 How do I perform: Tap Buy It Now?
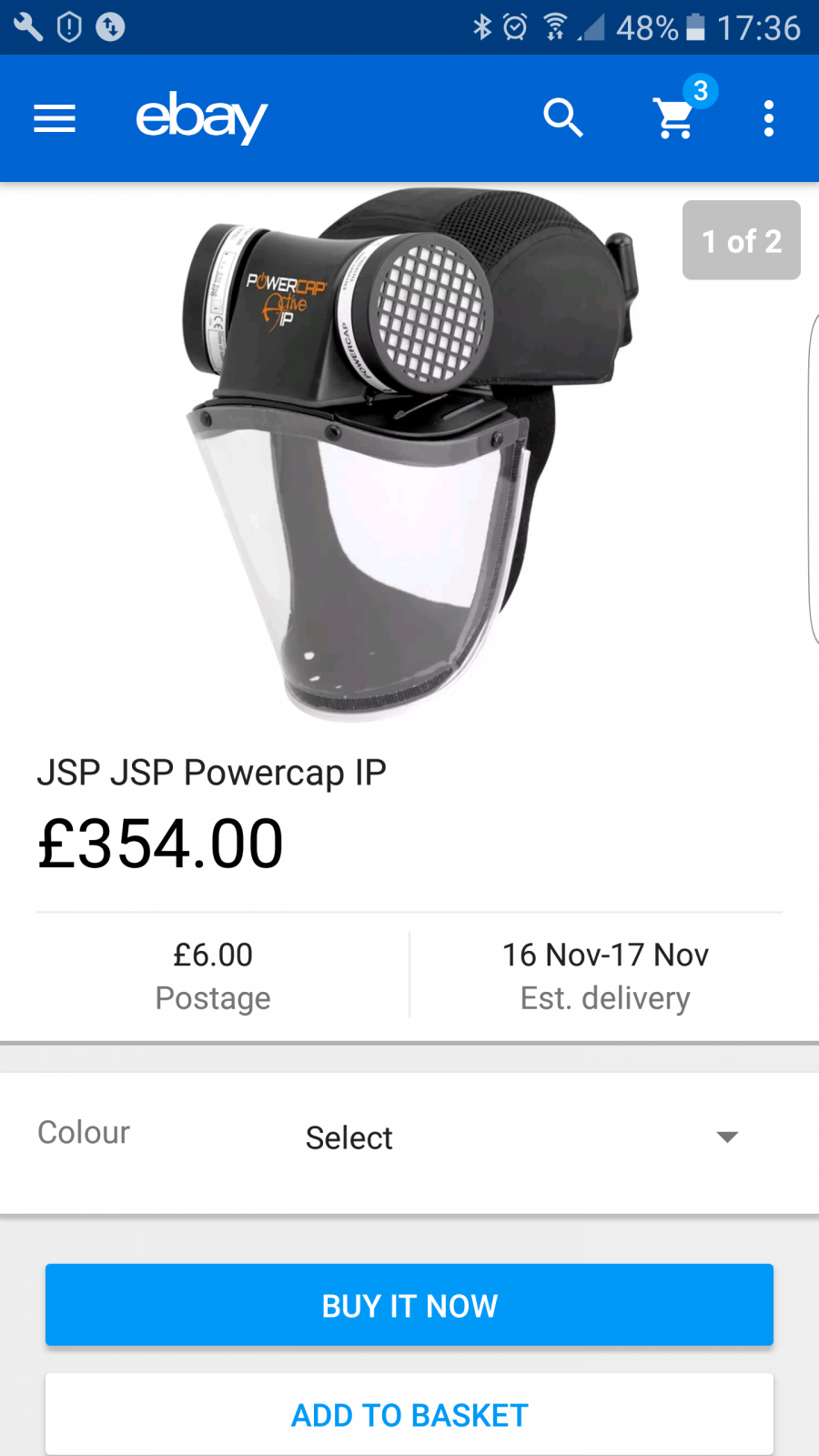tap(409, 1305)
